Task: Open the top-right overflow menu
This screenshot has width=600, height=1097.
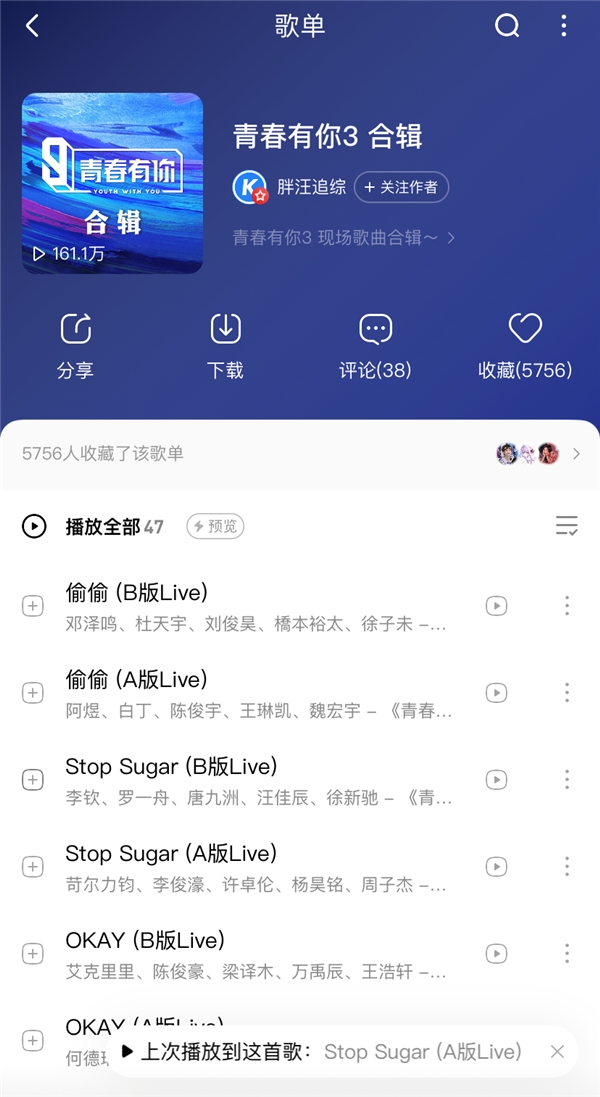Action: (565, 27)
